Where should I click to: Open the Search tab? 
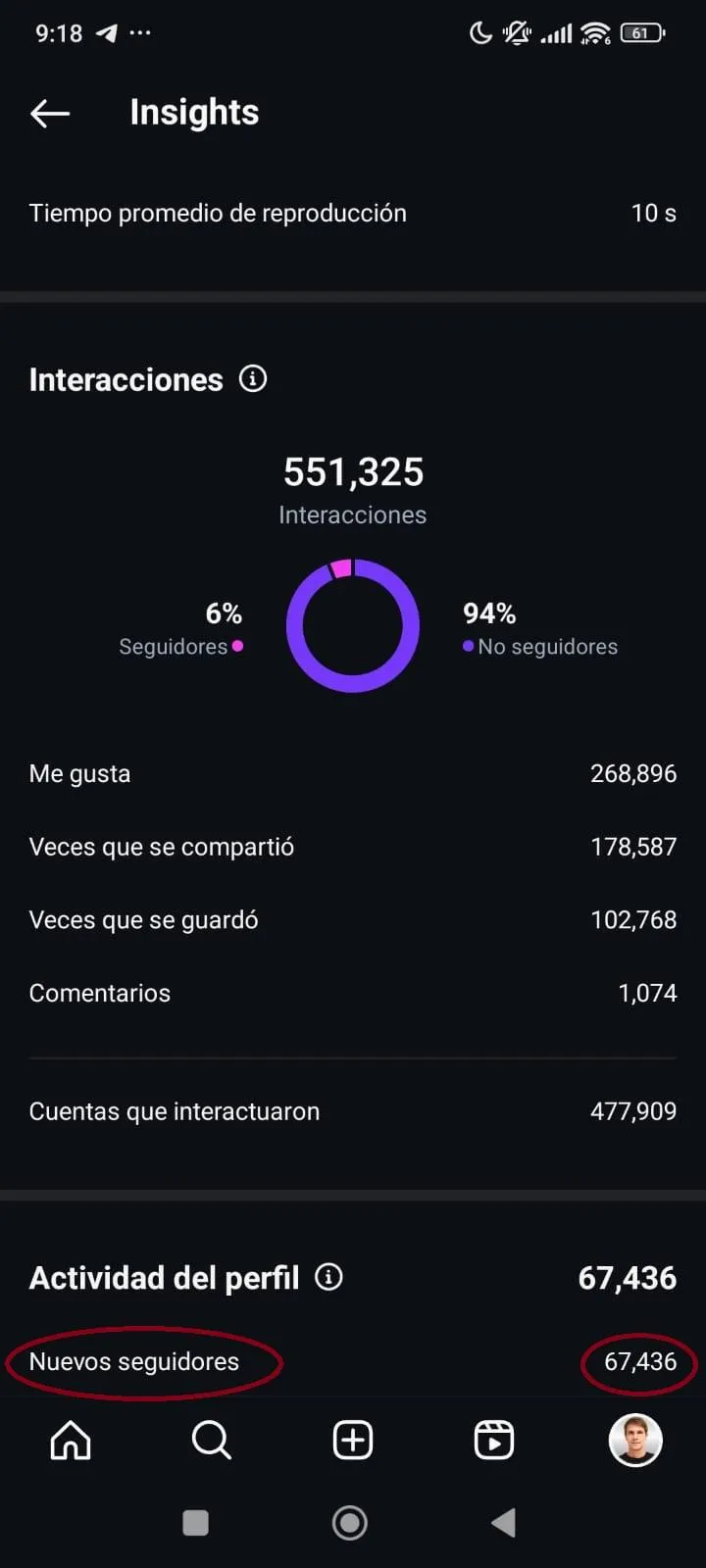tap(212, 1441)
